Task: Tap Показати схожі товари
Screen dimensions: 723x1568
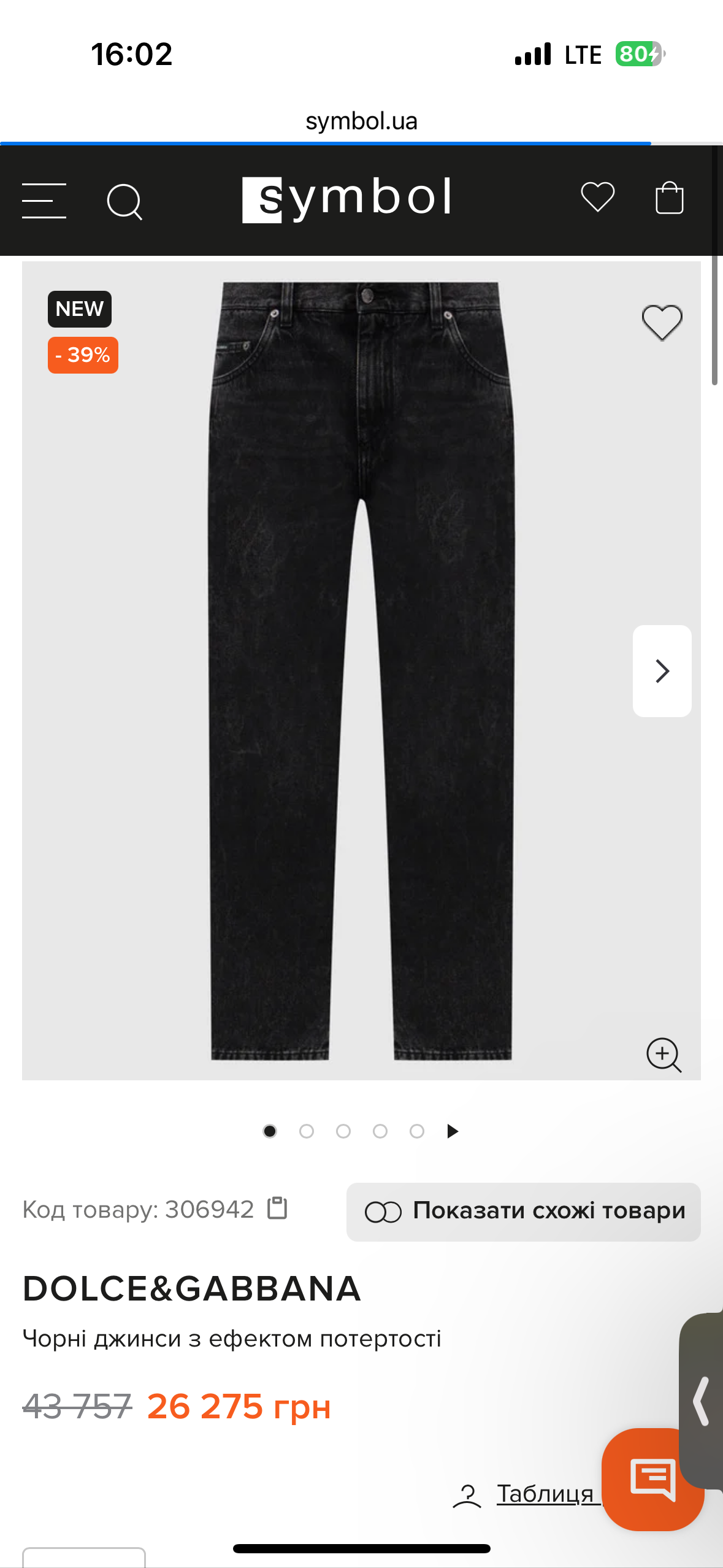Action: [x=523, y=1212]
